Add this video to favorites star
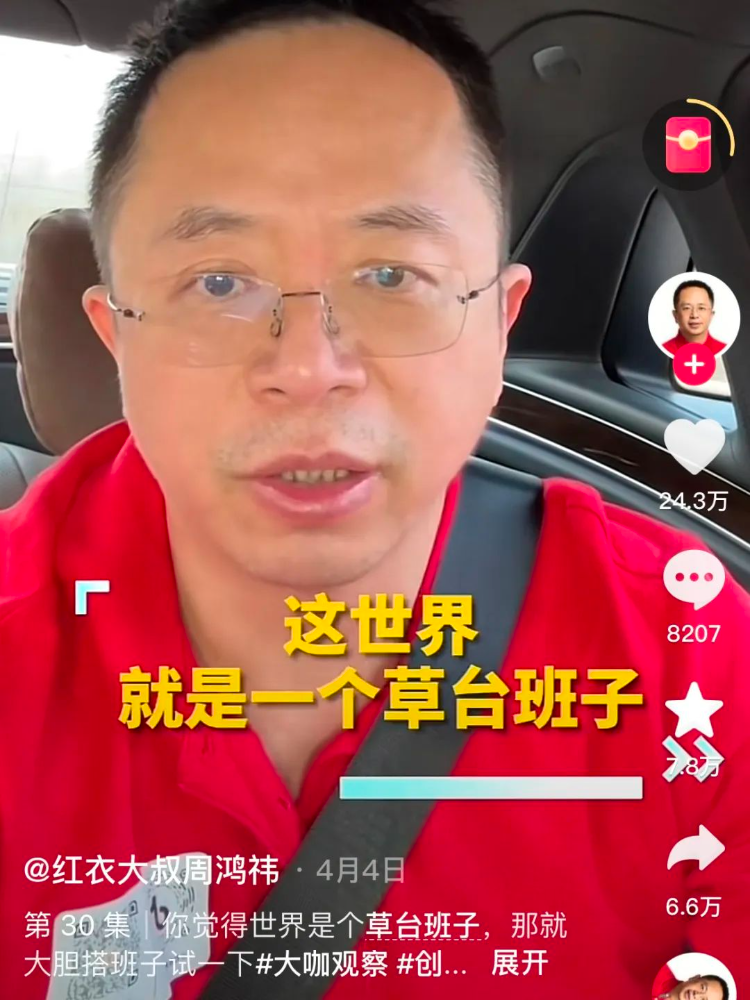Screen dimensions: 750x1000 [x=694, y=712]
